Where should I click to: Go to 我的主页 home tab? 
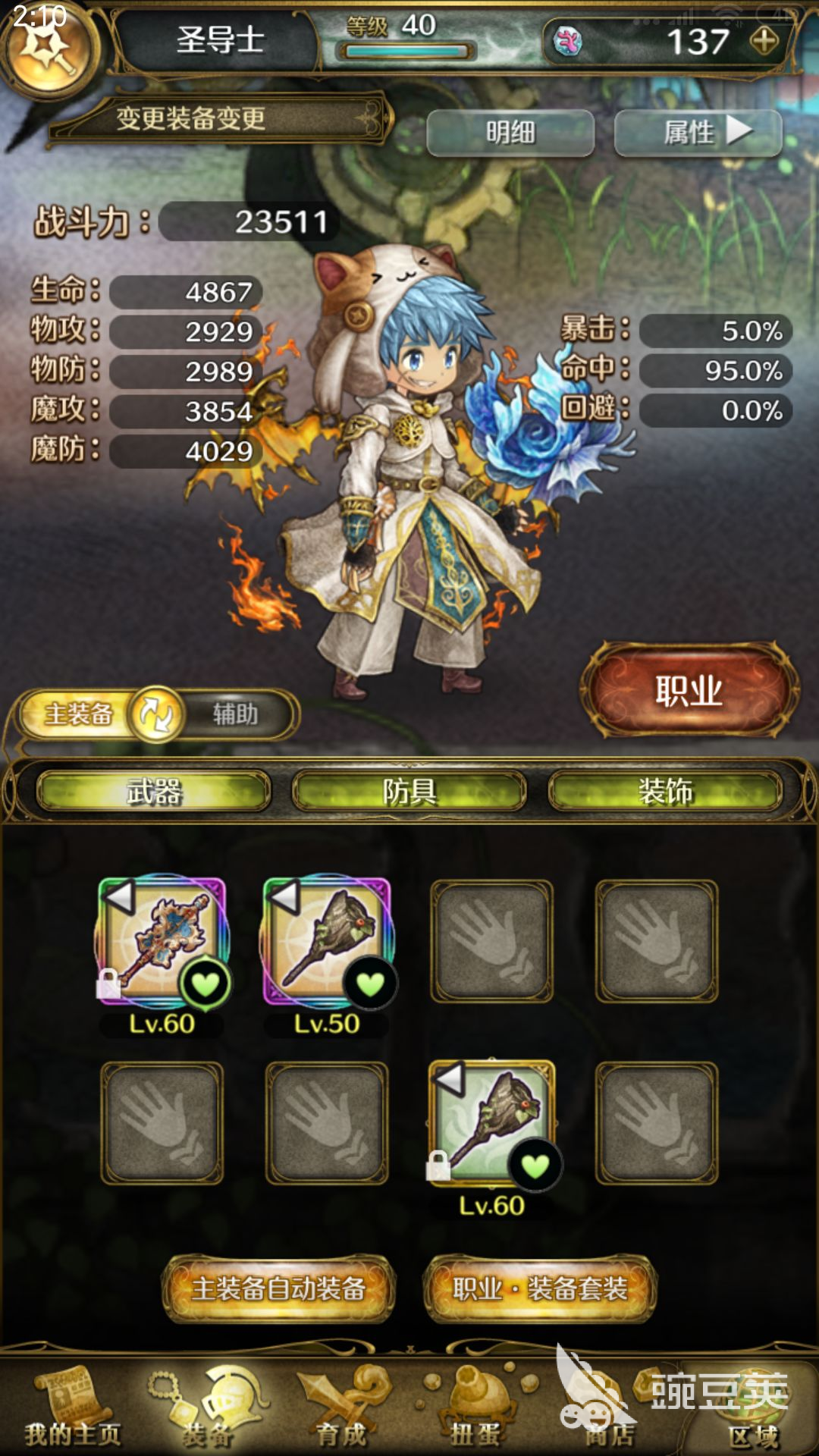coord(72,1407)
